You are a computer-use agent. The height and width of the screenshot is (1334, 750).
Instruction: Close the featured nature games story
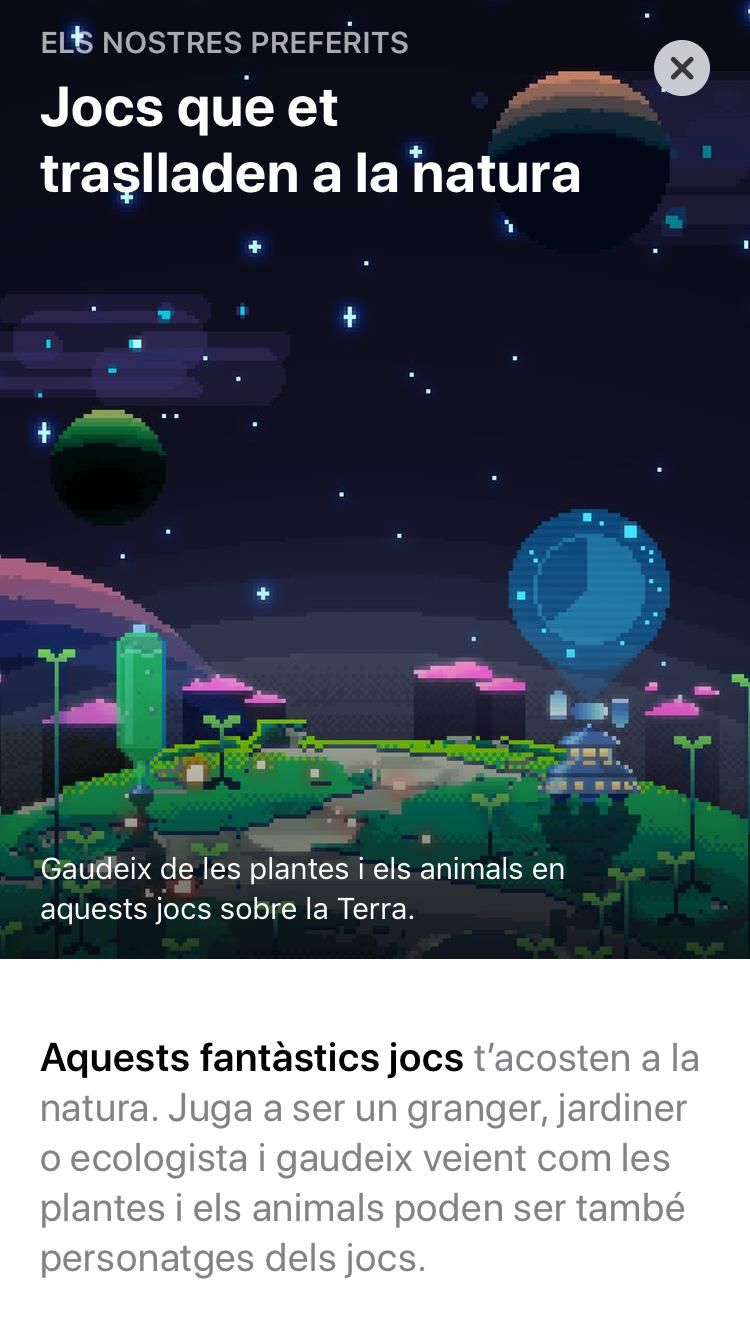[682, 68]
